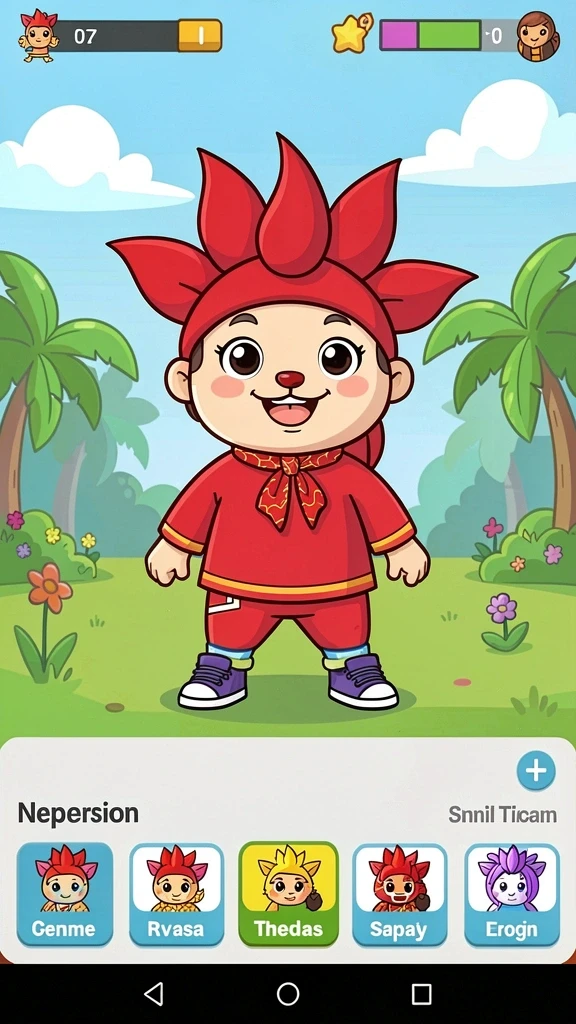The height and width of the screenshot is (1024, 576).
Task: Tap the gold star icon
Action: [x=352, y=34]
